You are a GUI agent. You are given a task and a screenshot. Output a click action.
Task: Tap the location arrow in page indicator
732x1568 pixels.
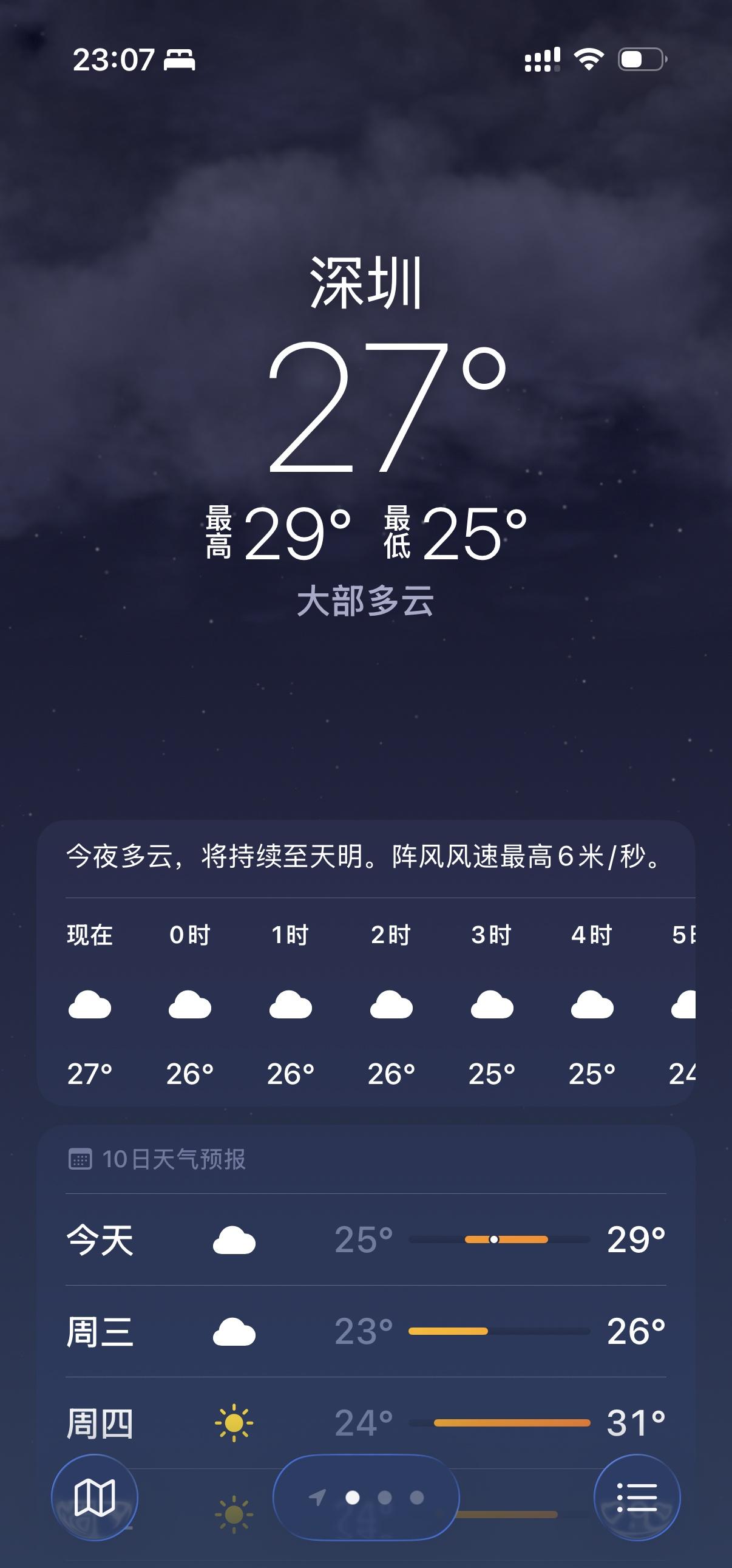(x=316, y=1499)
